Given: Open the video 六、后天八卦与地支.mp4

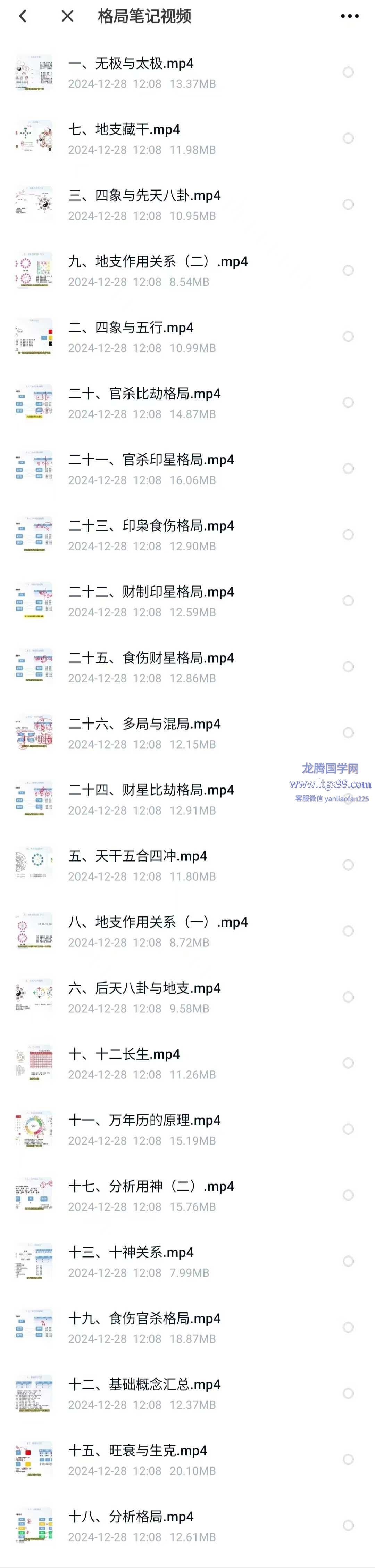Looking at the screenshot, I should coord(144,988).
